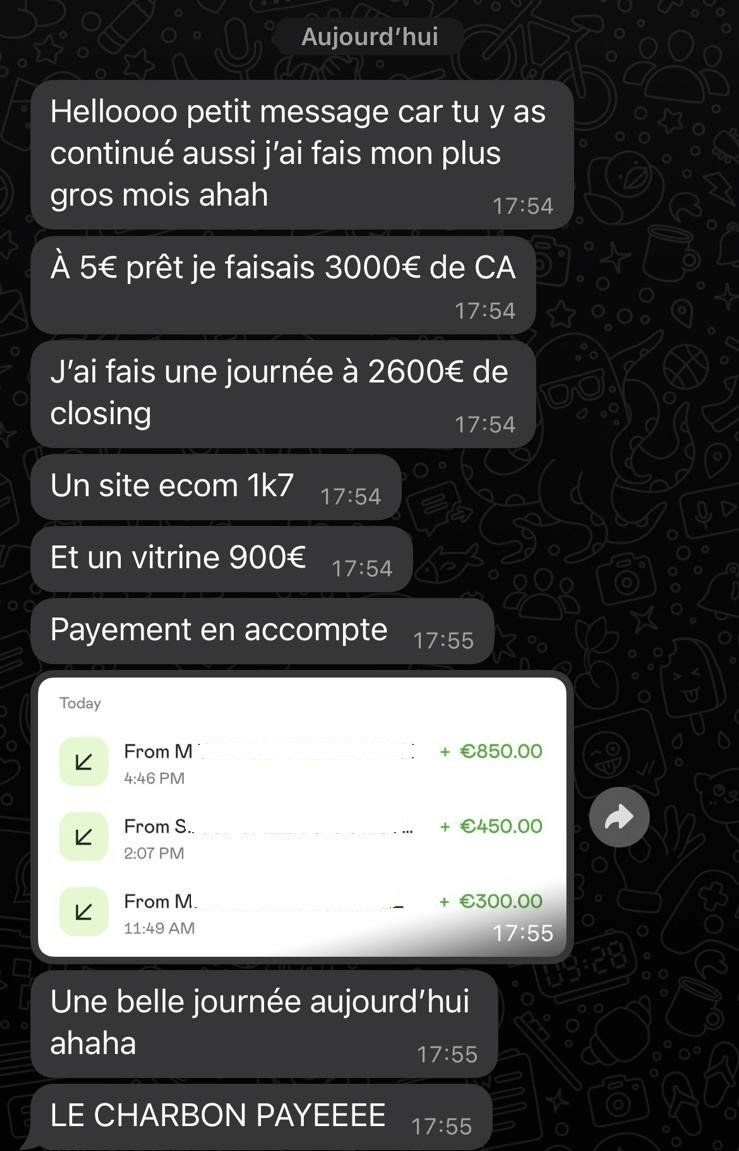This screenshot has width=739, height=1151.
Task: Open the shared payments screenshot image
Action: [x=302, y=816]
